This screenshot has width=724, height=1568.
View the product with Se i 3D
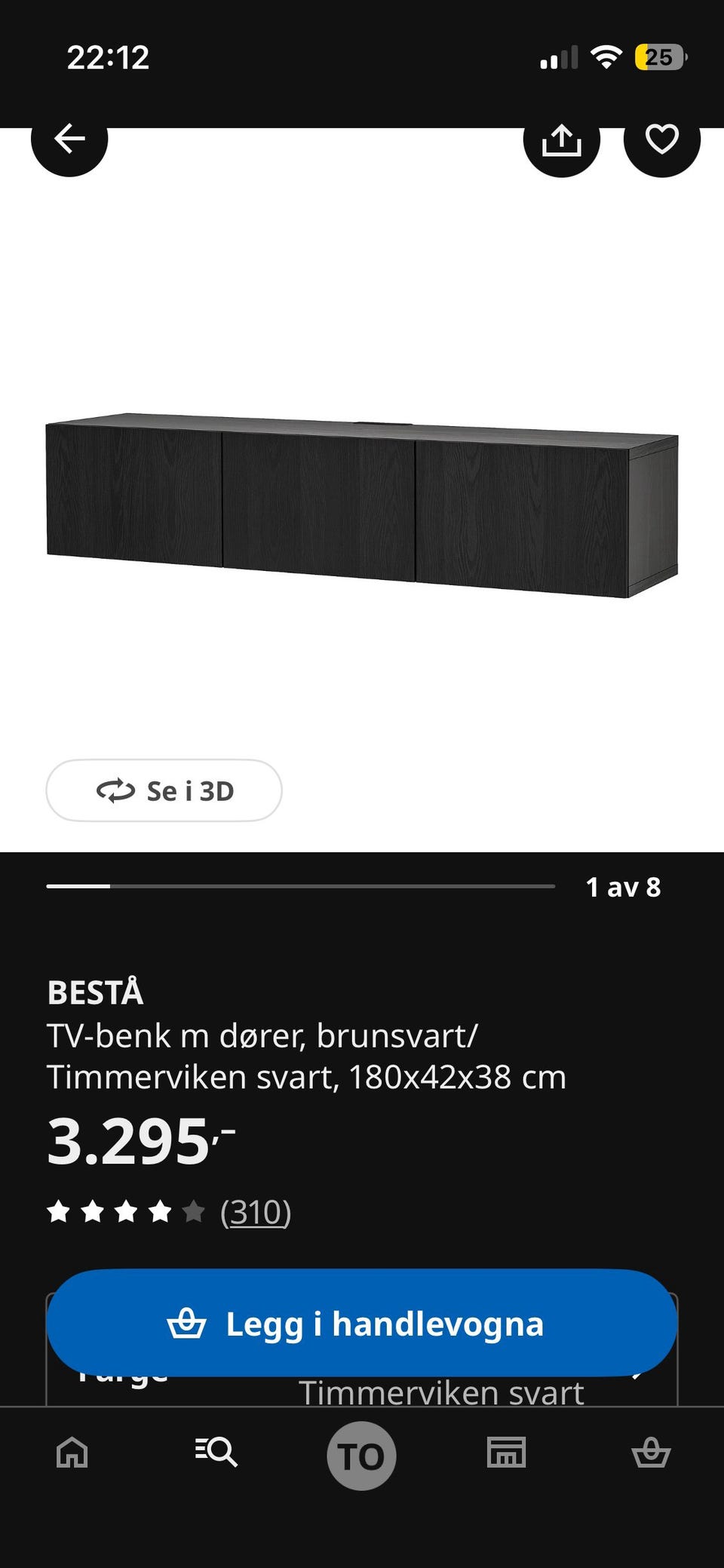[164, 790]
